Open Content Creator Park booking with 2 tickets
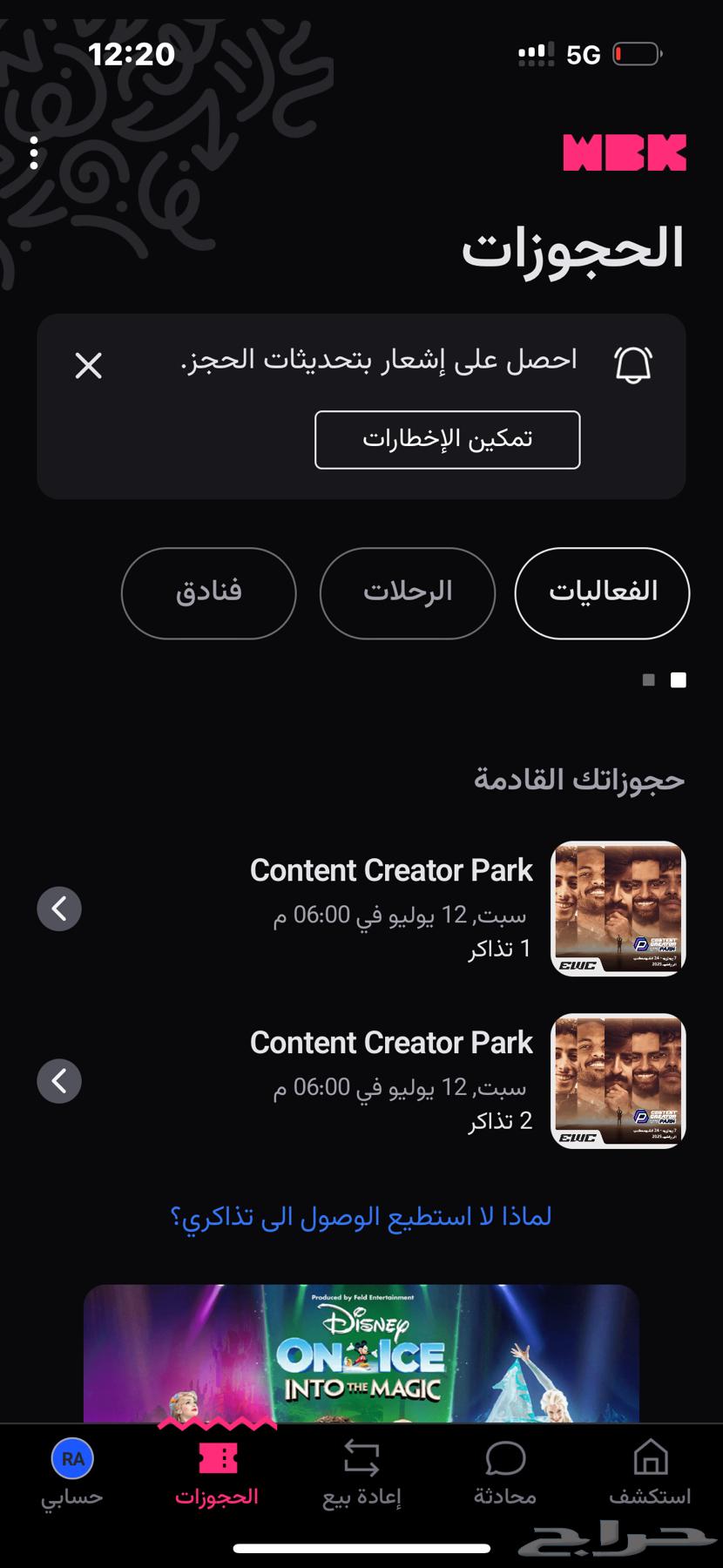723x1568 pixels. (x=361, y=1081)
